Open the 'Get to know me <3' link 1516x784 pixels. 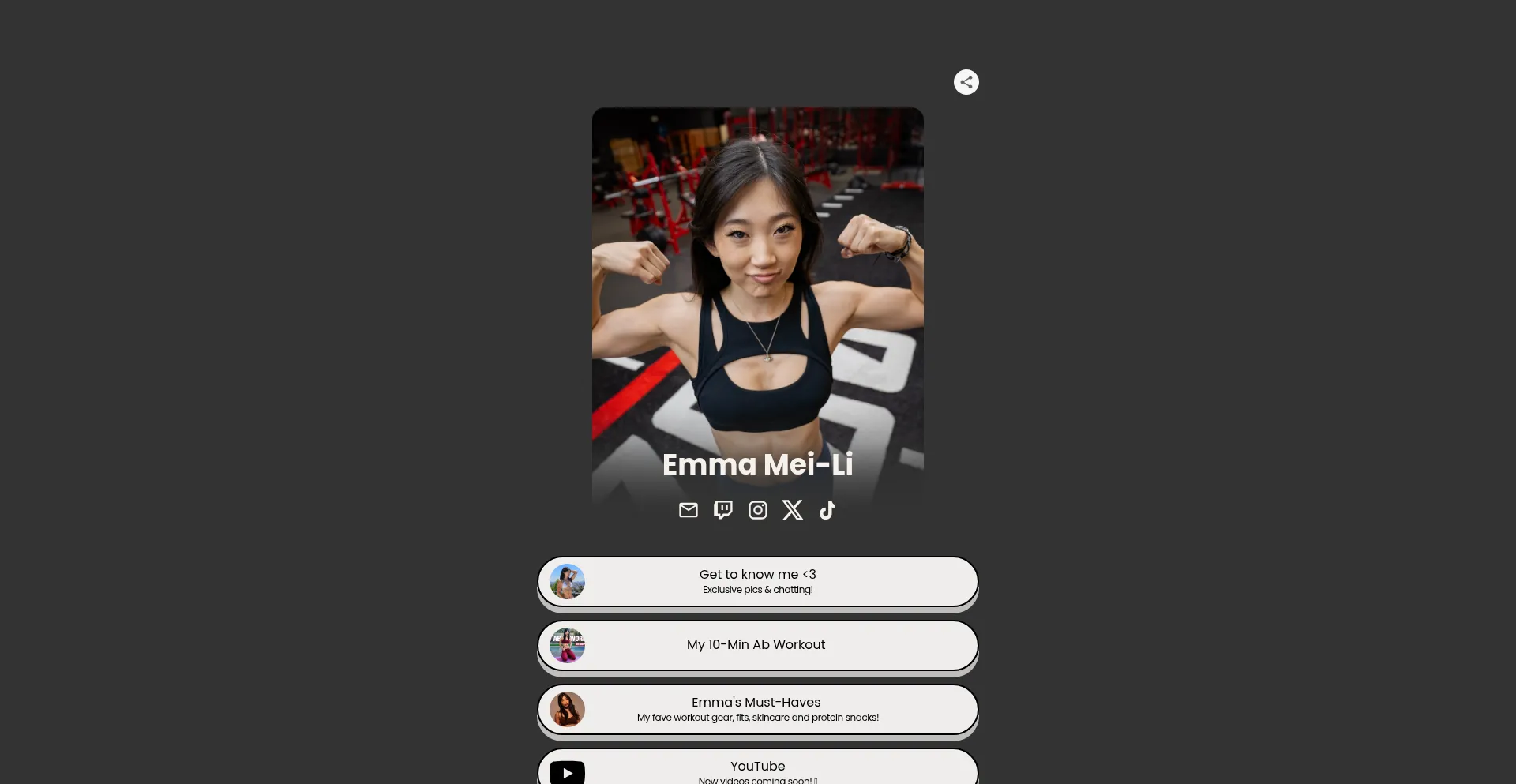tap(758, 582)
